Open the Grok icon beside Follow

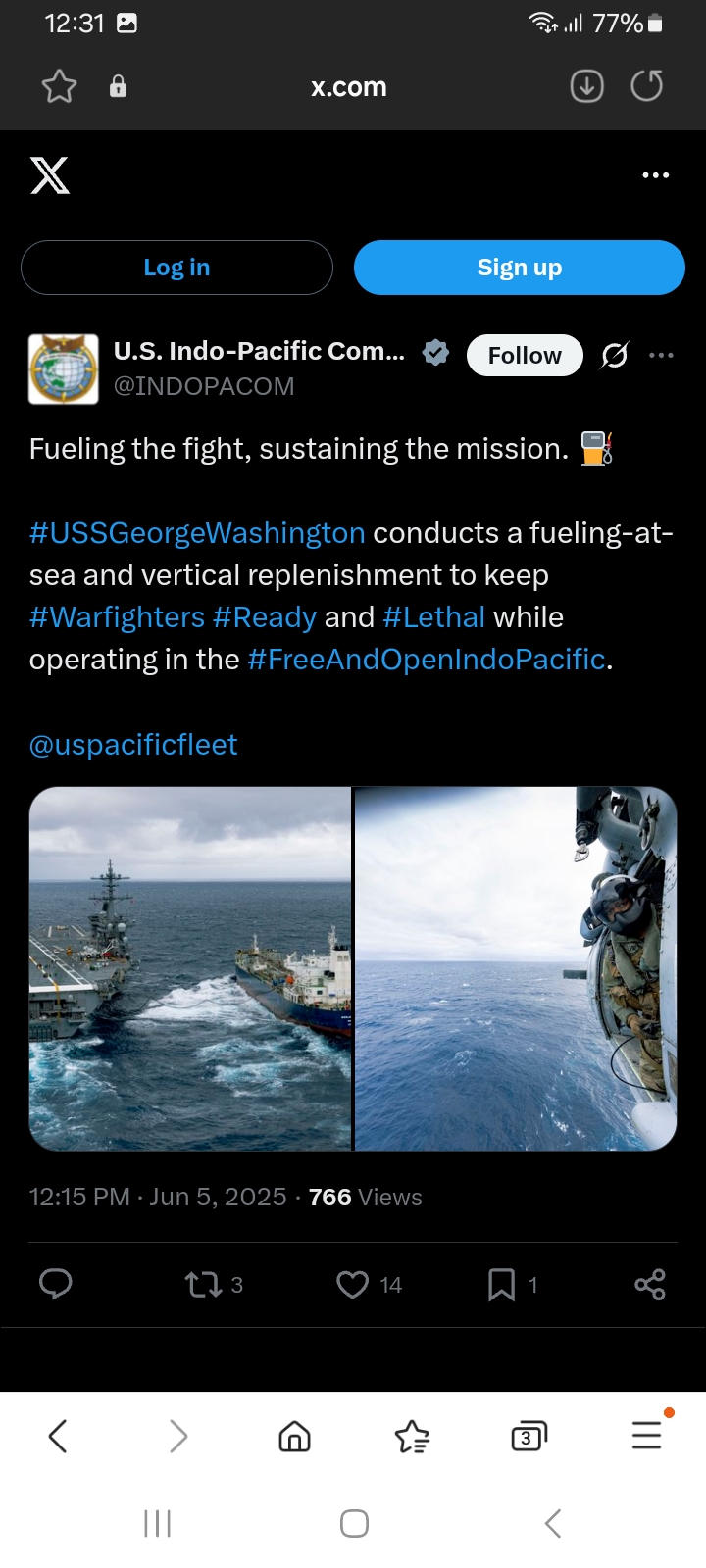(615, 355)
